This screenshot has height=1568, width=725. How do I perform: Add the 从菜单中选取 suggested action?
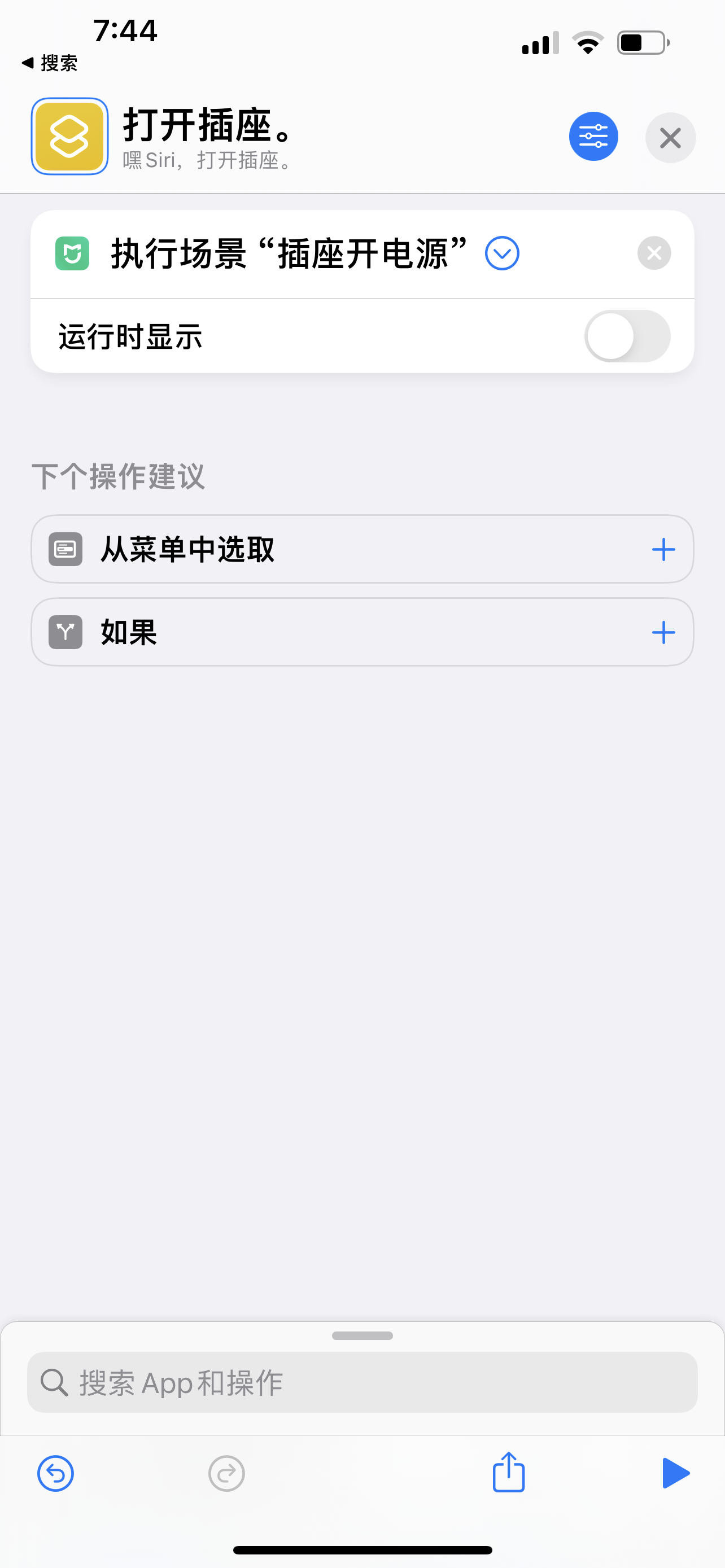pos(663,549)
